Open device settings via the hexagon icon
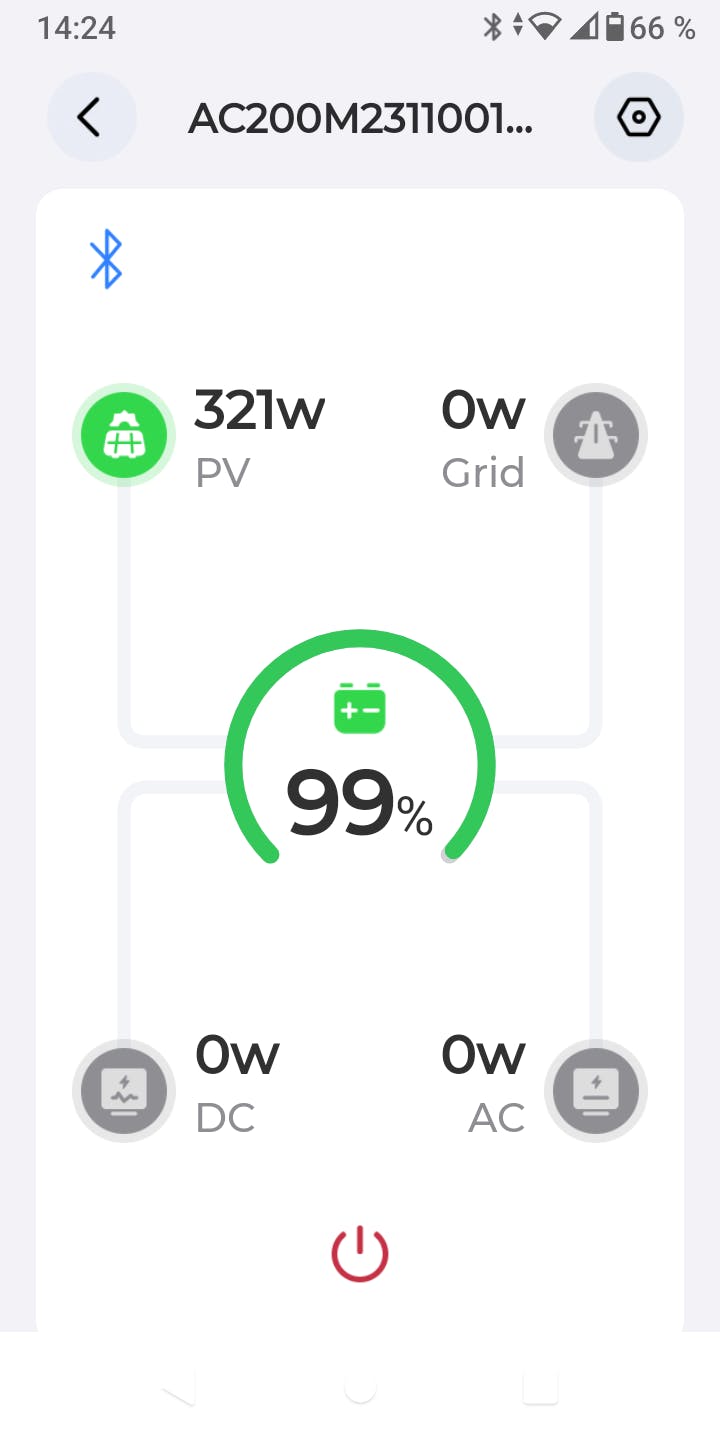 [x=638, y=118]
